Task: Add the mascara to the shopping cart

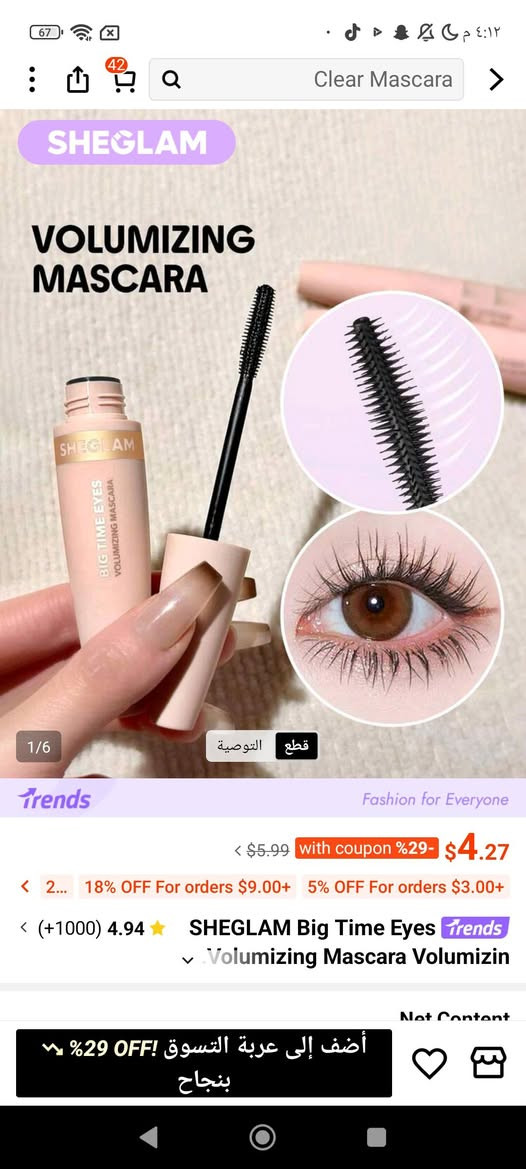Action: coord(203,1063)
